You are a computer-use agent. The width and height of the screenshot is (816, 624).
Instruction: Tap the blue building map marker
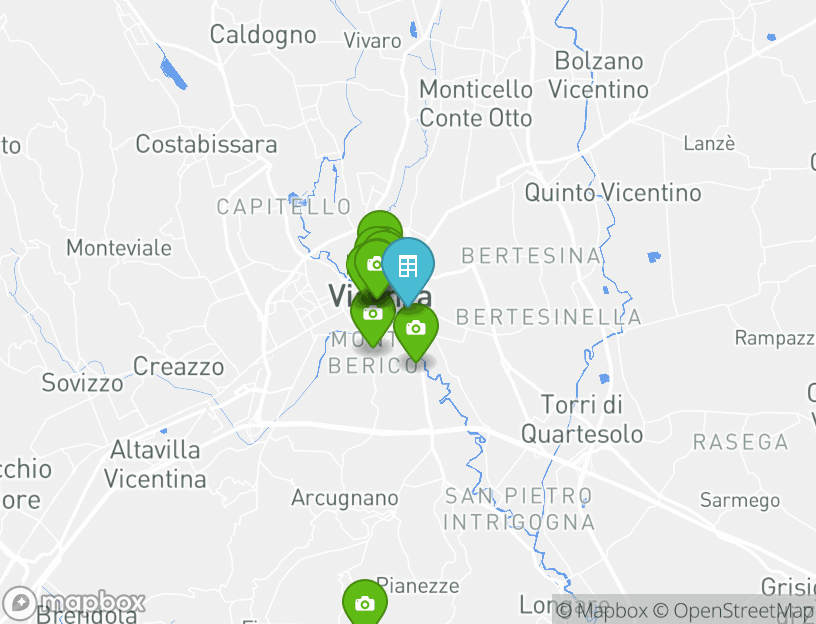point(408,266)
